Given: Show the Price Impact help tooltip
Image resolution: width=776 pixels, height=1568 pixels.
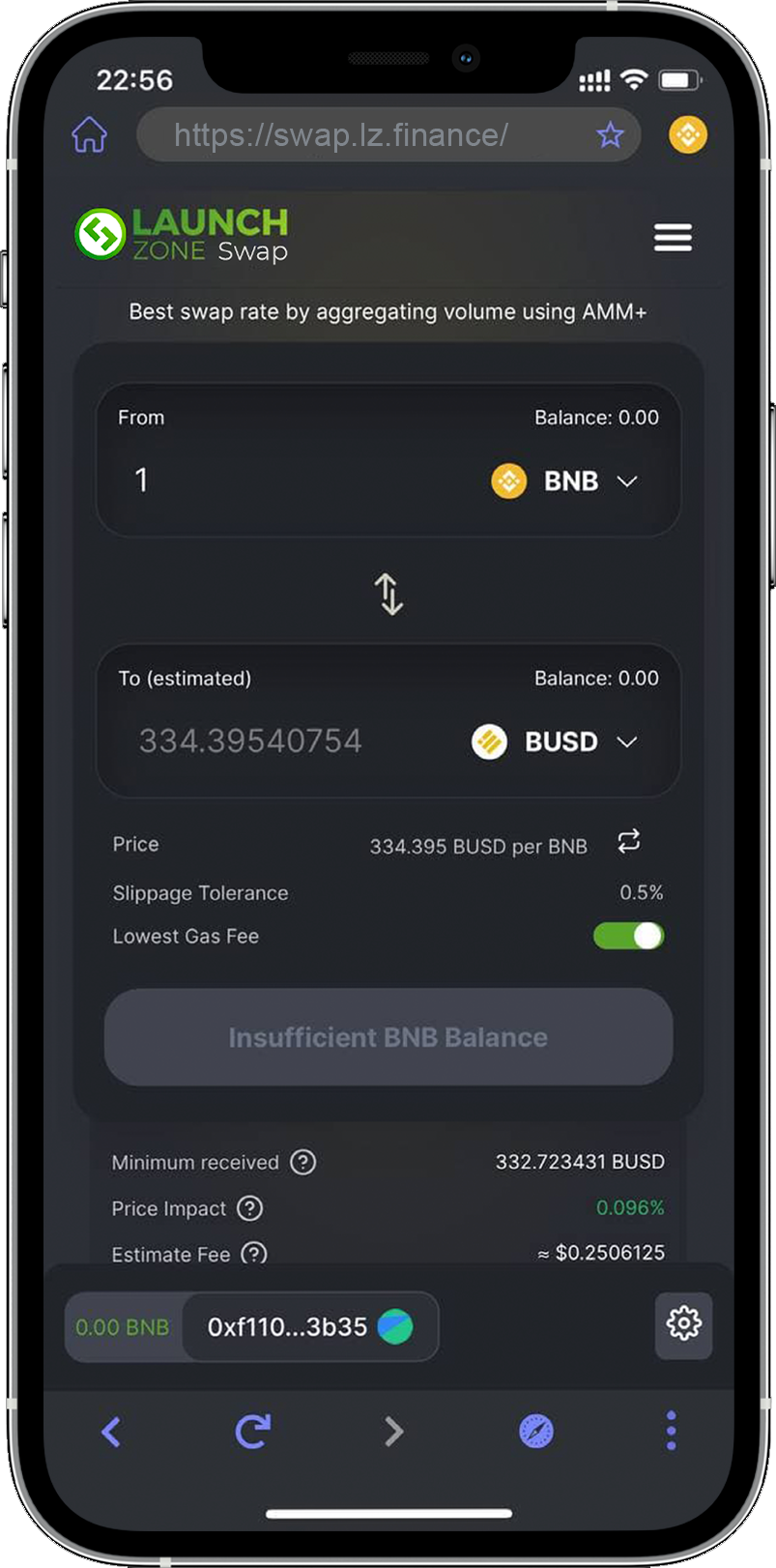Looking at the screenshot, I should [x=250, y=1208].
